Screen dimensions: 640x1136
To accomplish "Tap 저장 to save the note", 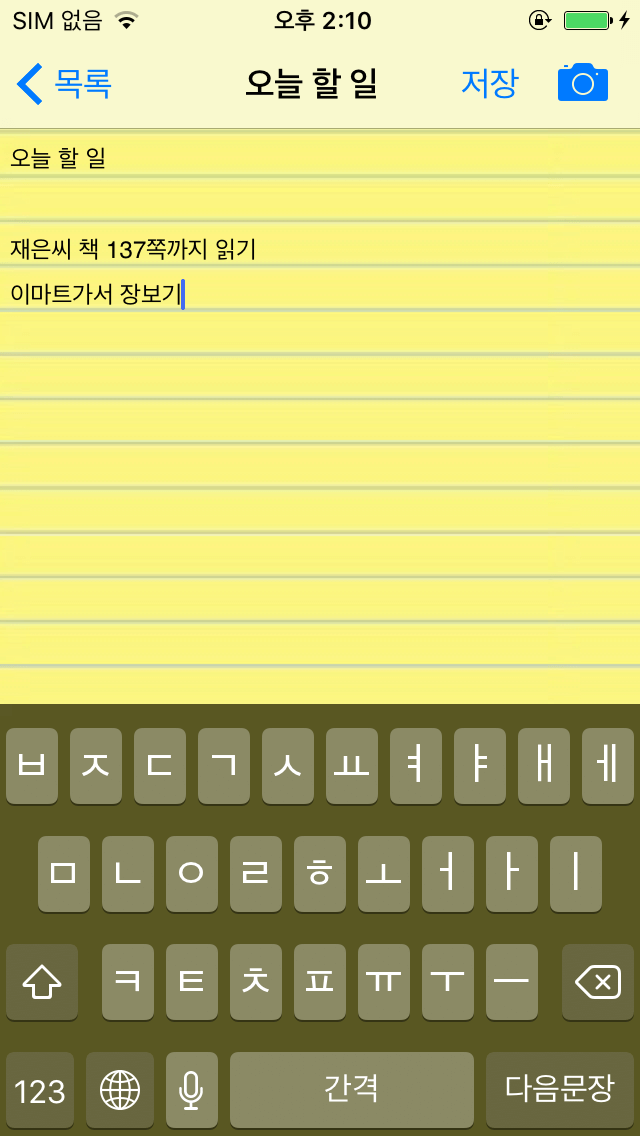I will tap(489, 83).
